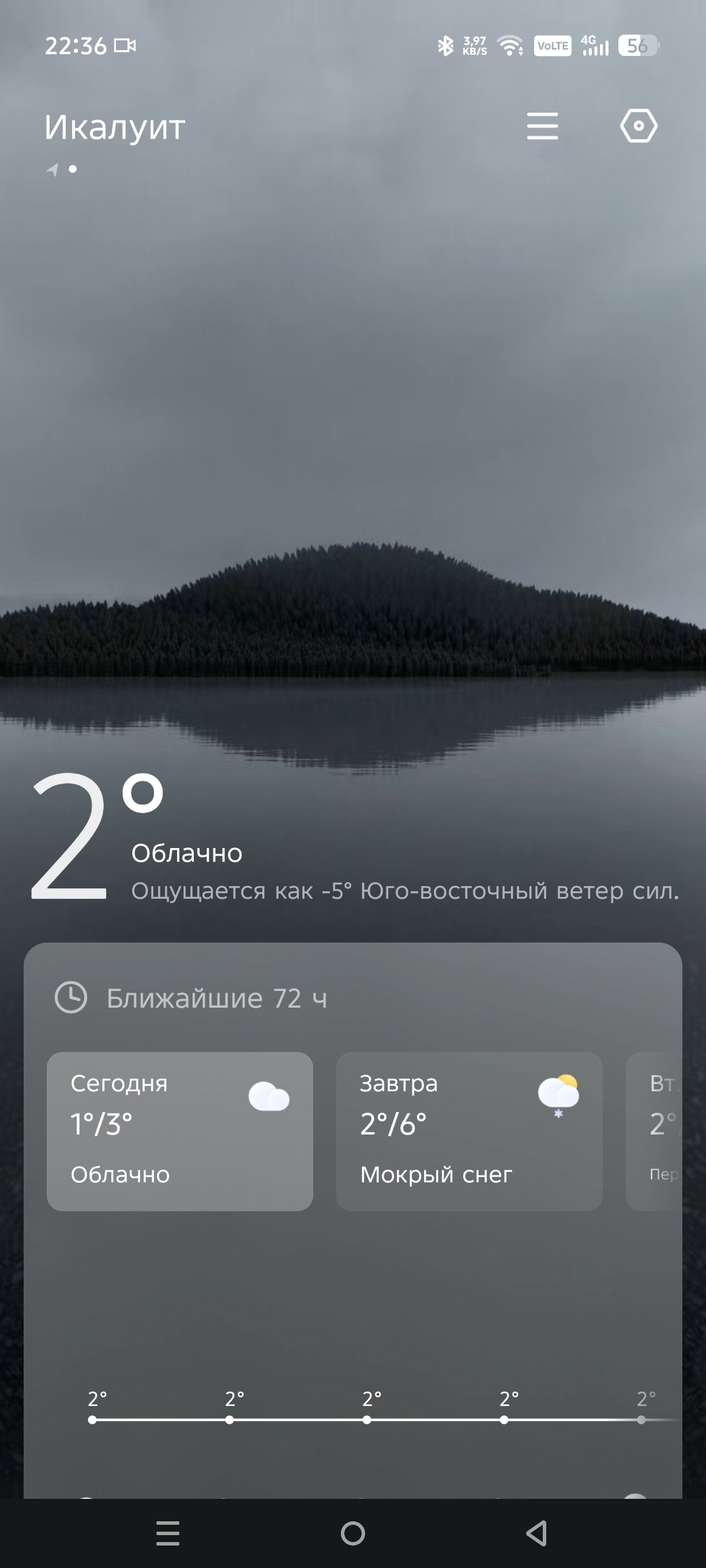Go back with system back button
Screen dimensions: 706x1568
point(536,1533)
